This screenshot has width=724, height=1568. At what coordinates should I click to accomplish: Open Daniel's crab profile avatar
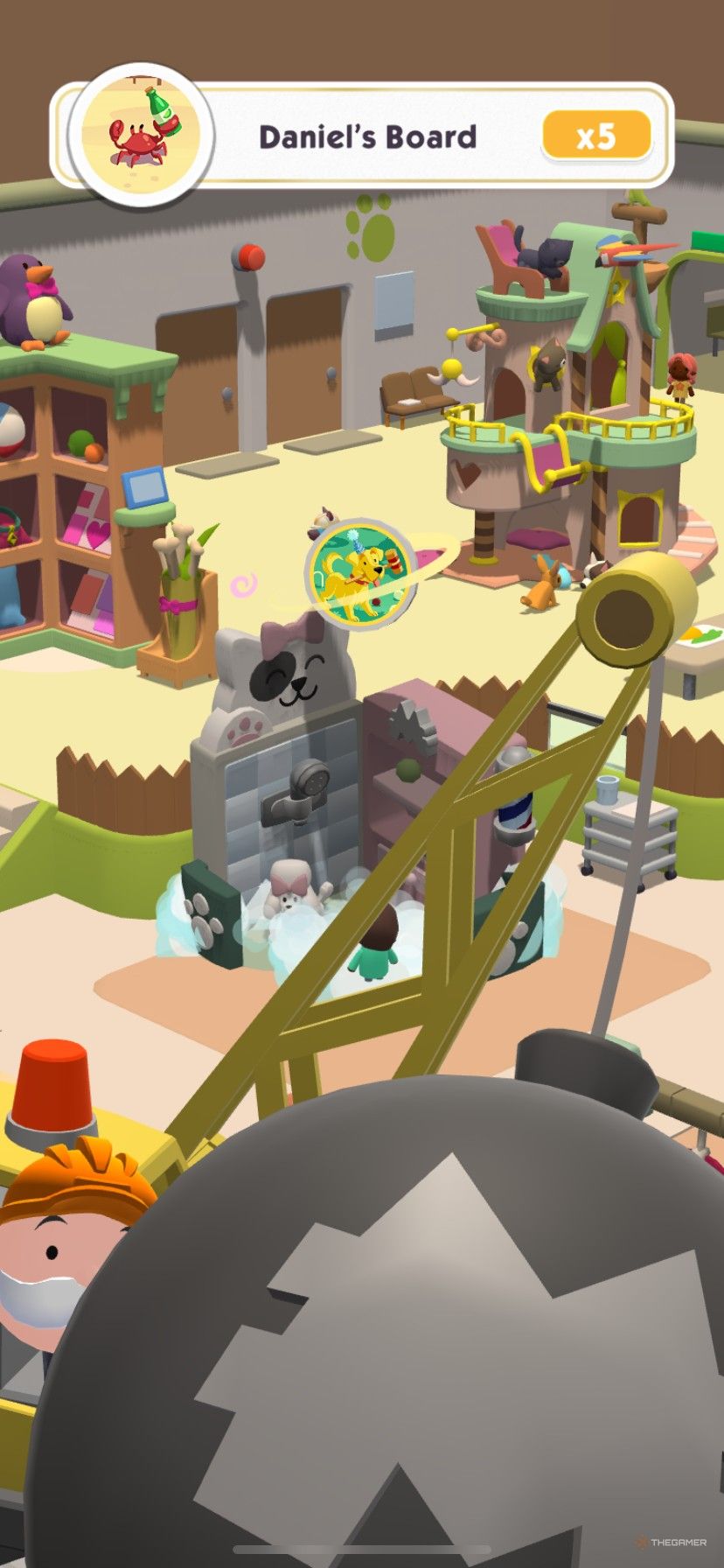[142, 134]
